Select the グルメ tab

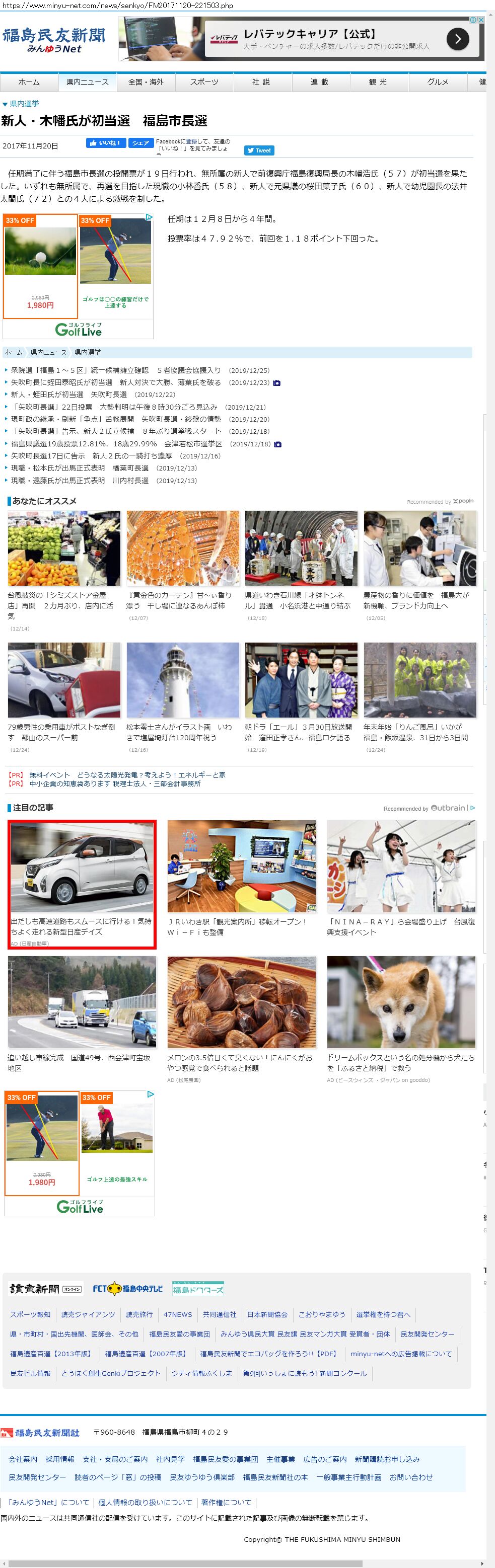coord(437,82)
